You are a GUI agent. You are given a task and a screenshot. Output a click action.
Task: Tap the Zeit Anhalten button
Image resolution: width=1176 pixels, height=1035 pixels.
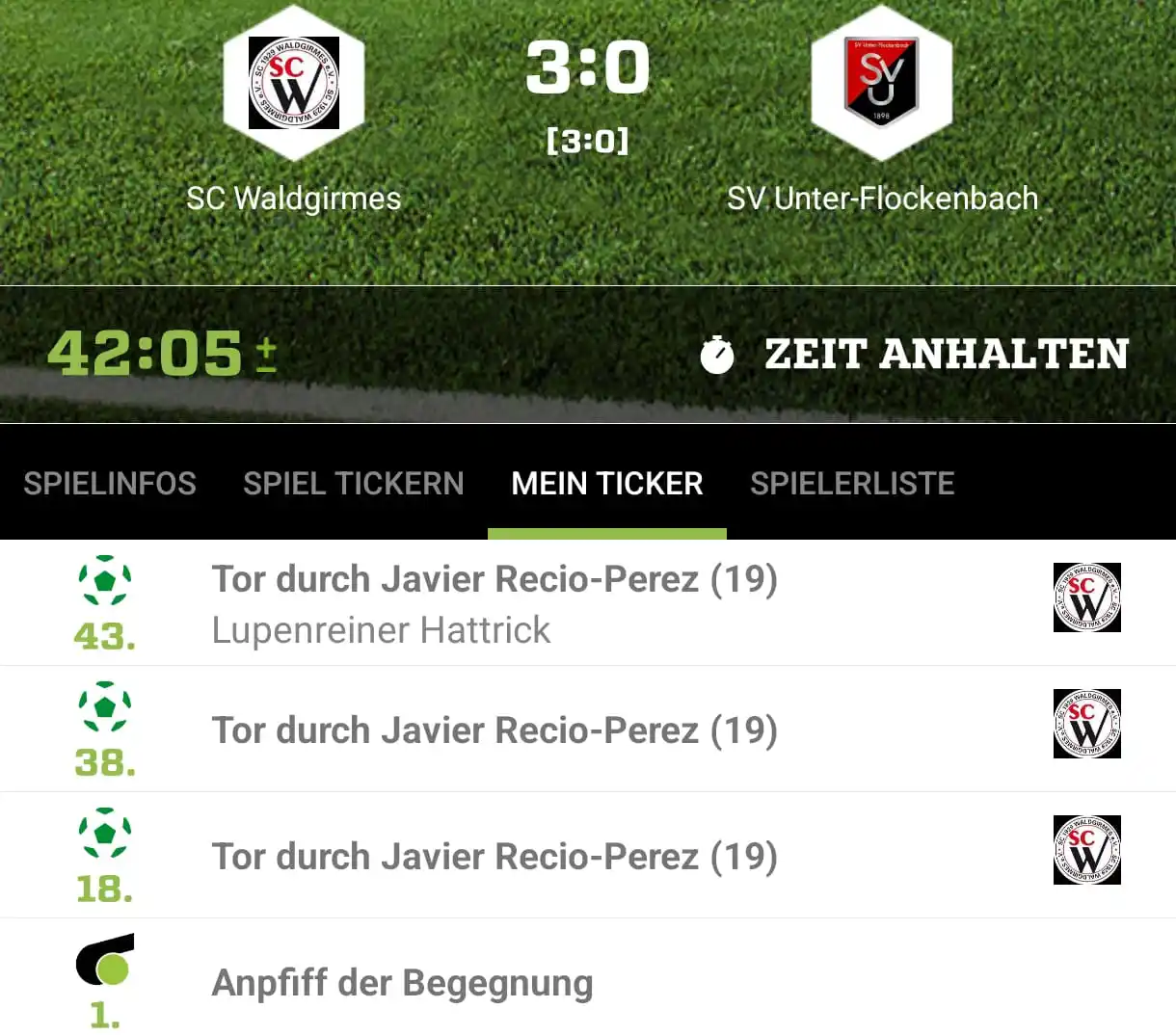914,355
